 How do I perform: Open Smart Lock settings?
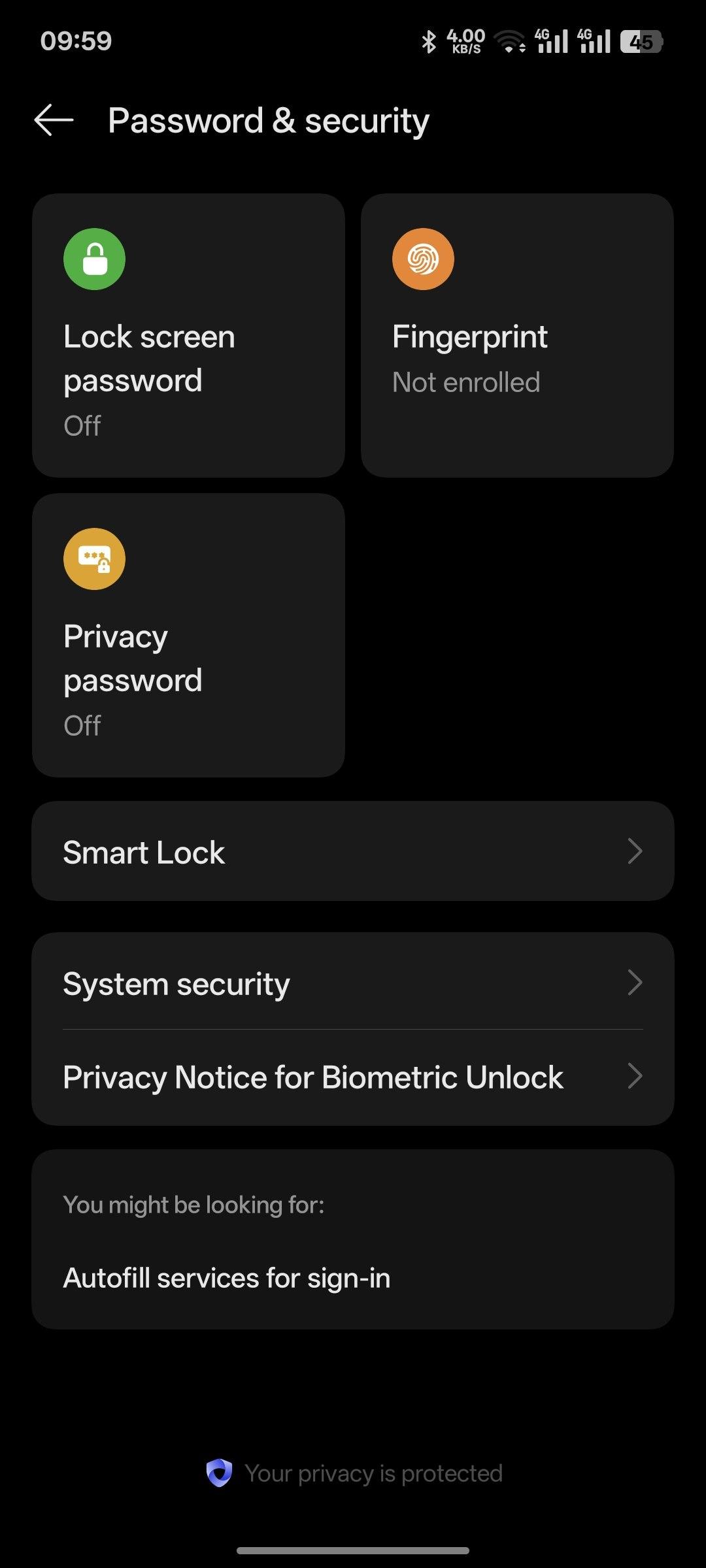coord(353,851)
